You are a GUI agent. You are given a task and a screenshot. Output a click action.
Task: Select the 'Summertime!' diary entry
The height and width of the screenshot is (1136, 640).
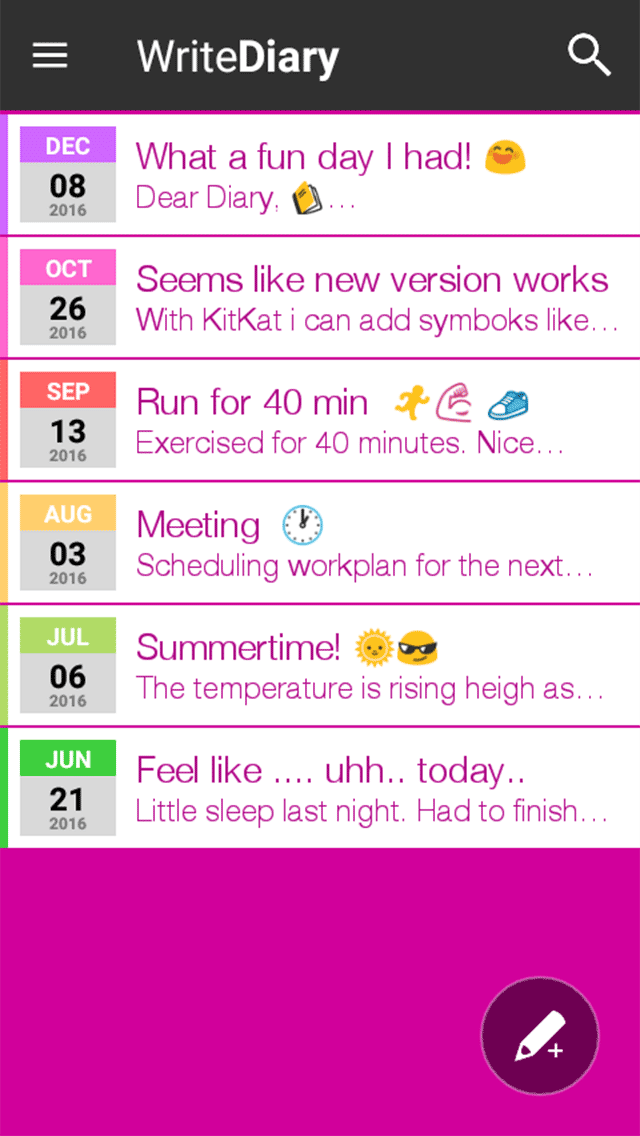320,664
